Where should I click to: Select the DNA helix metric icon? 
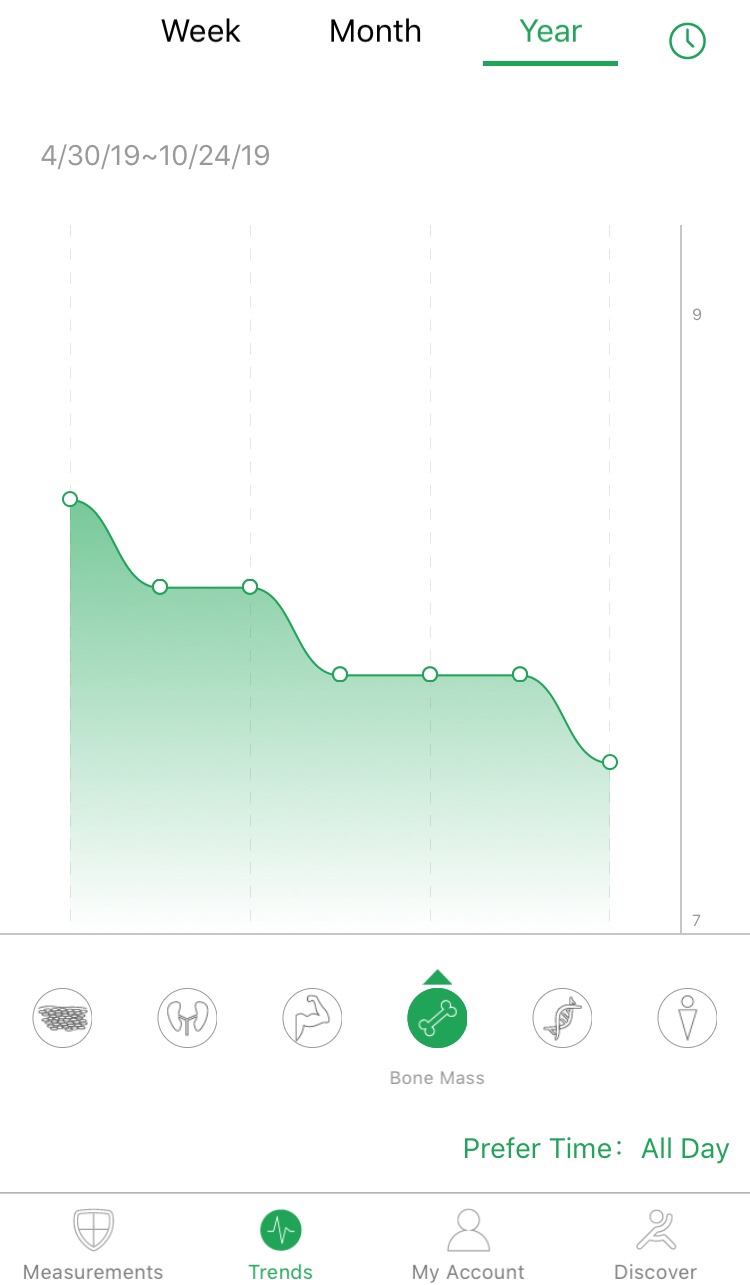pyautogui.click(x=562, y=1017)
